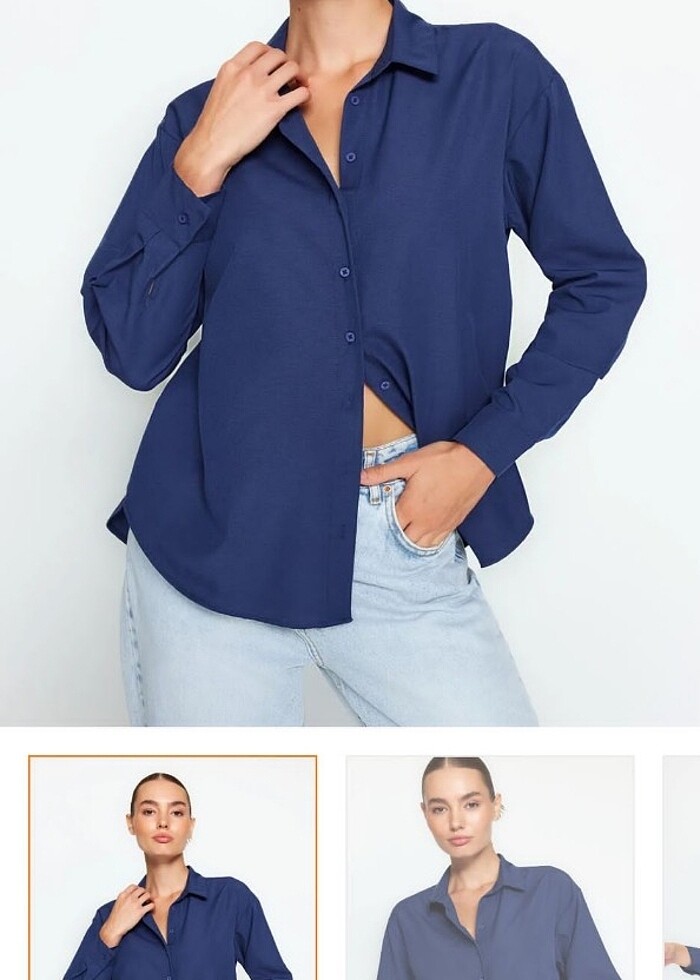Open the main navy shirt photo
Viewport: 700px width, 980px height.
(350, 362)
